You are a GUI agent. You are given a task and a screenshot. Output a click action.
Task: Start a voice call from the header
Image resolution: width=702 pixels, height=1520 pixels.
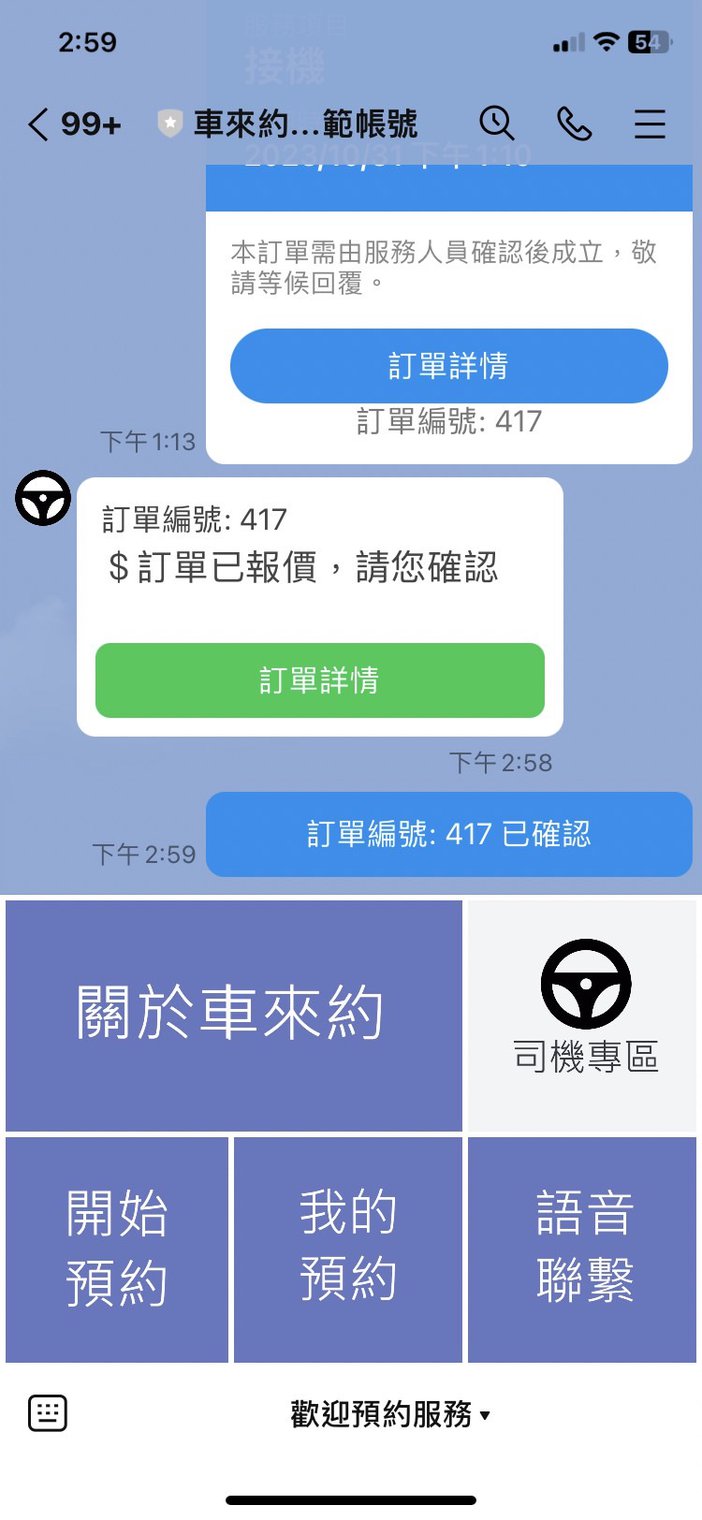click(574, 124)
